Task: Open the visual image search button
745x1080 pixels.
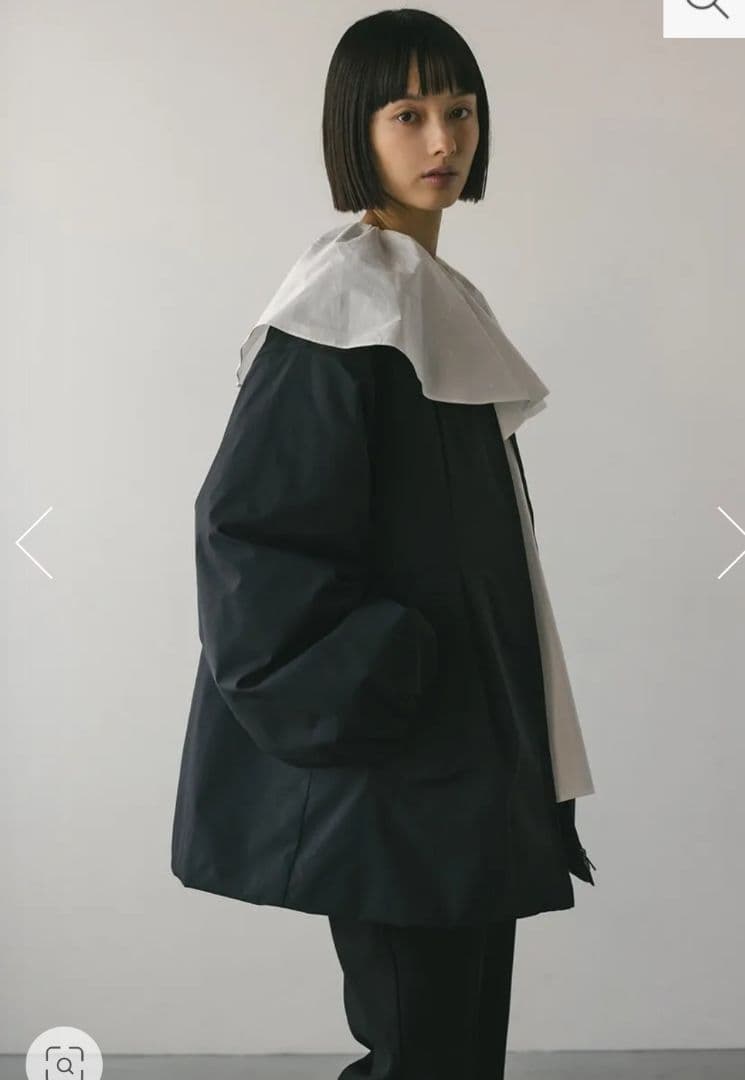Action: pos(64,1060)
